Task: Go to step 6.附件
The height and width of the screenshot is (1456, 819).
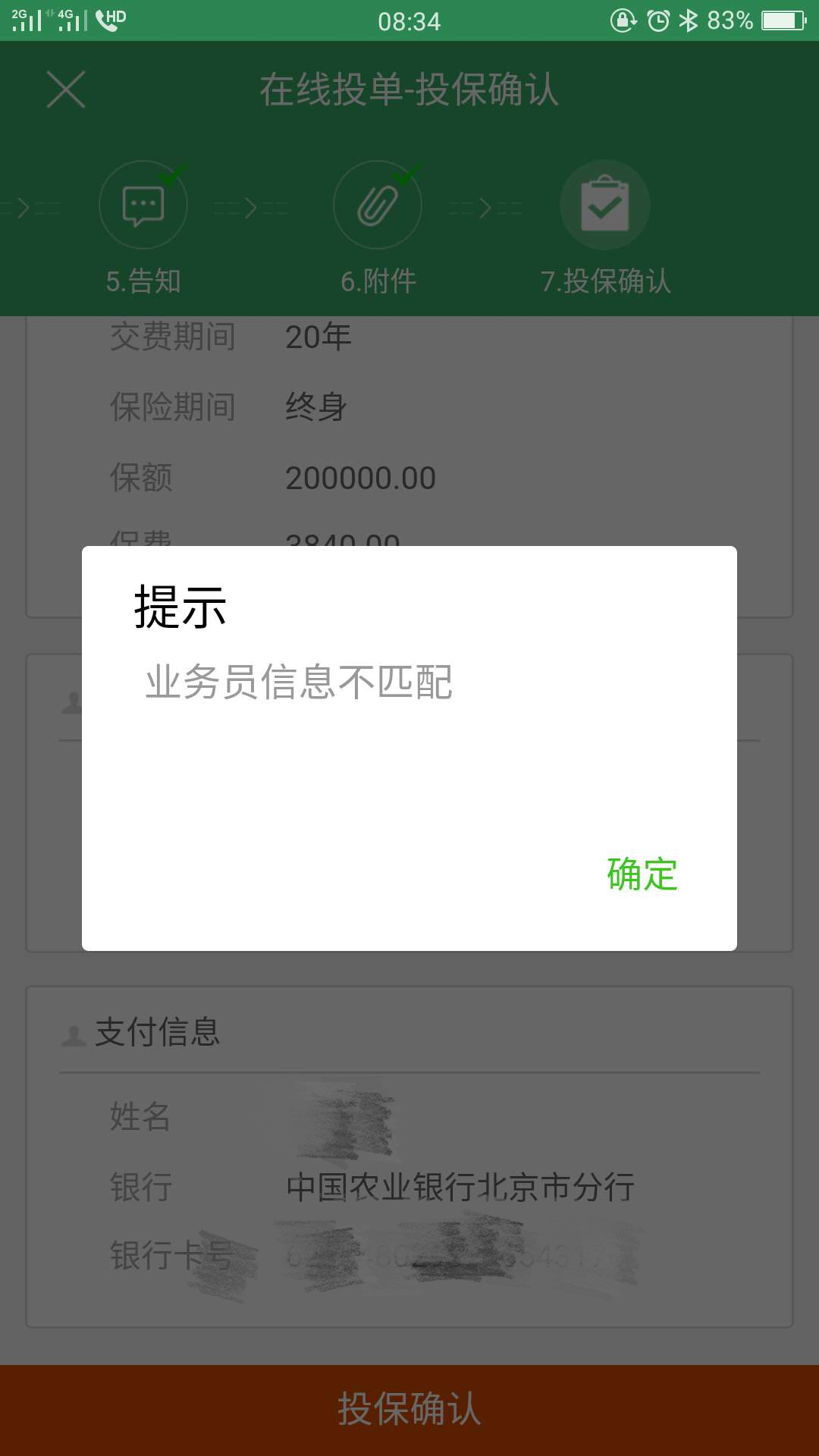Action: (378, 206)
